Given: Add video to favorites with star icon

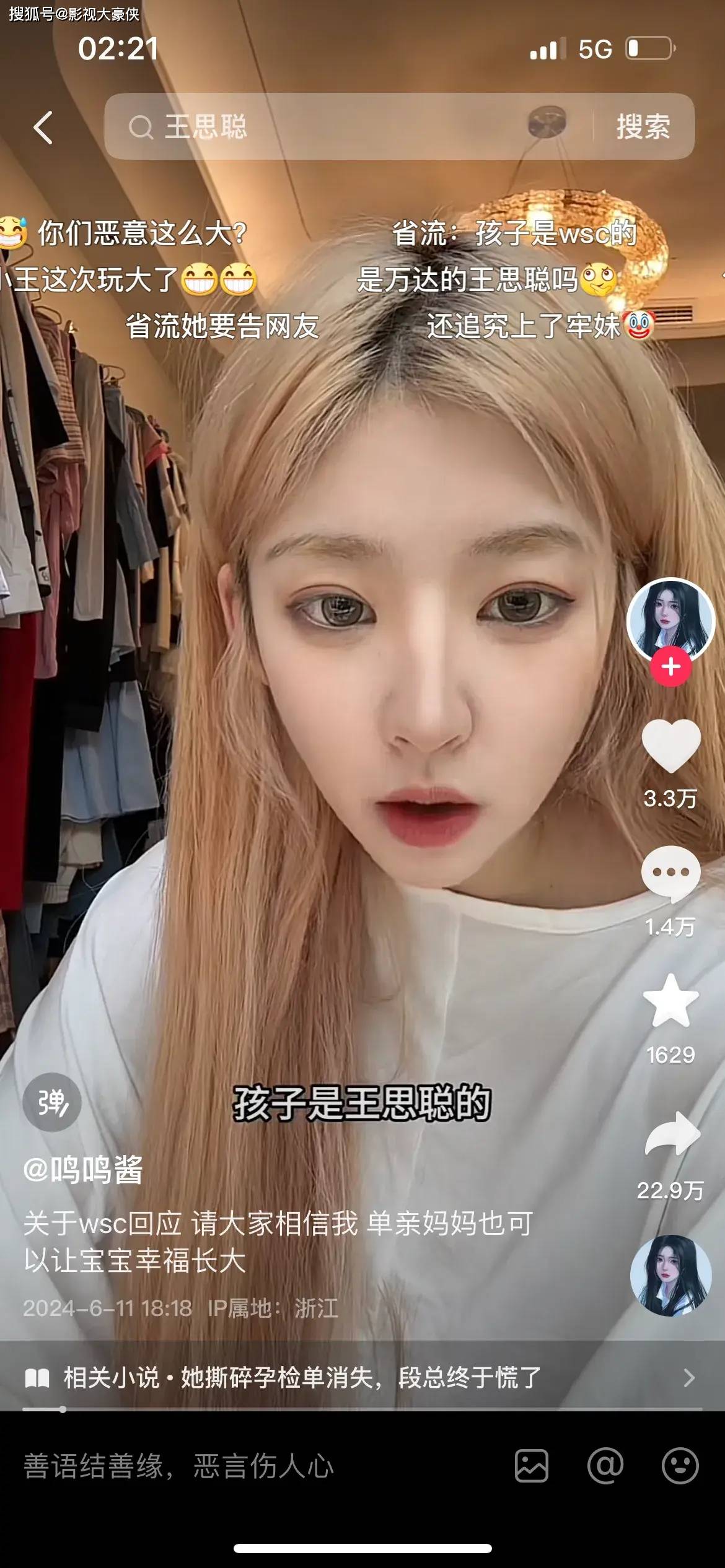Looking at the screenshot, I should [x=670, y=1001].
